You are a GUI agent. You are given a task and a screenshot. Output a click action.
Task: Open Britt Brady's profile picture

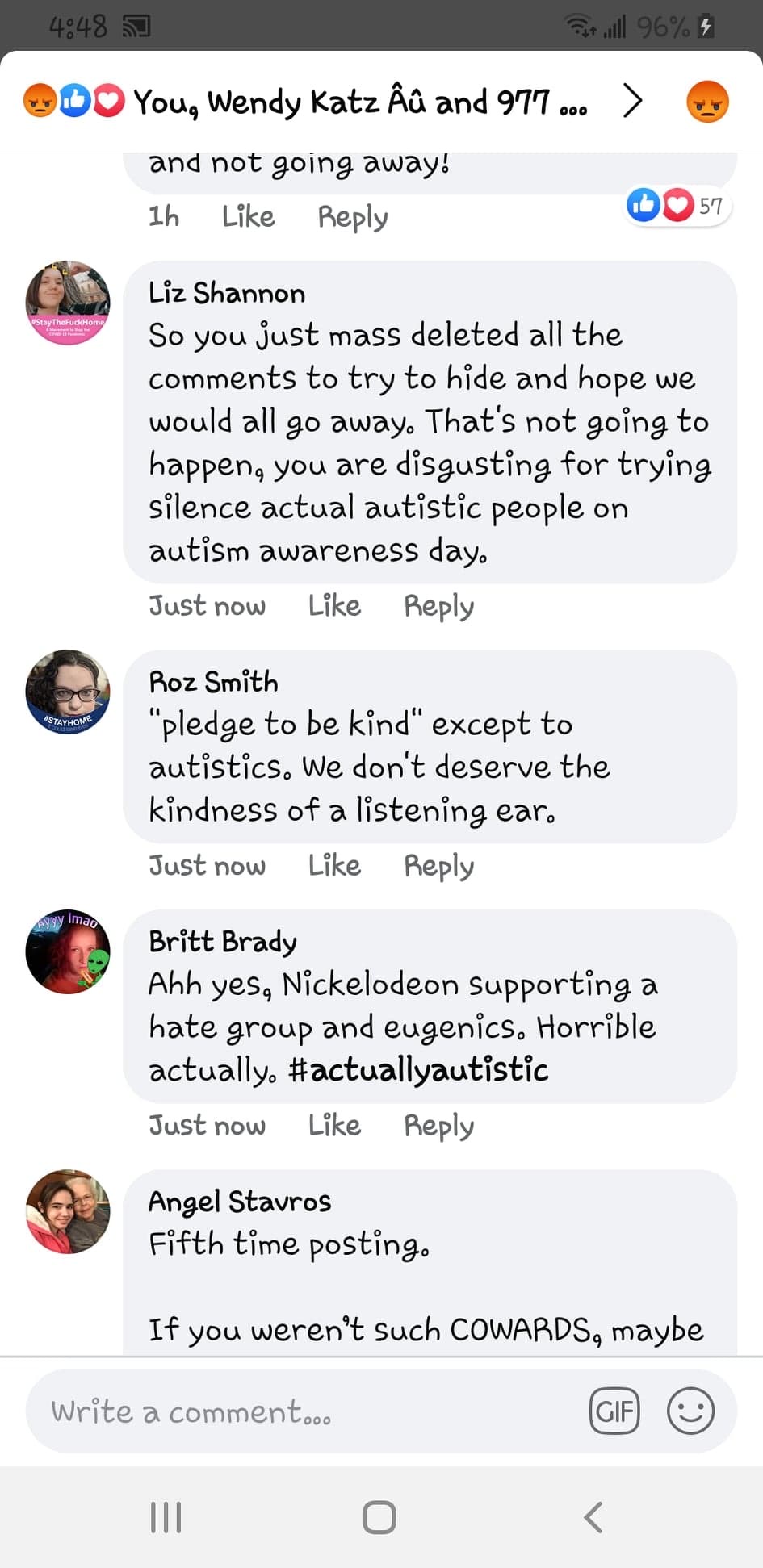68,951
